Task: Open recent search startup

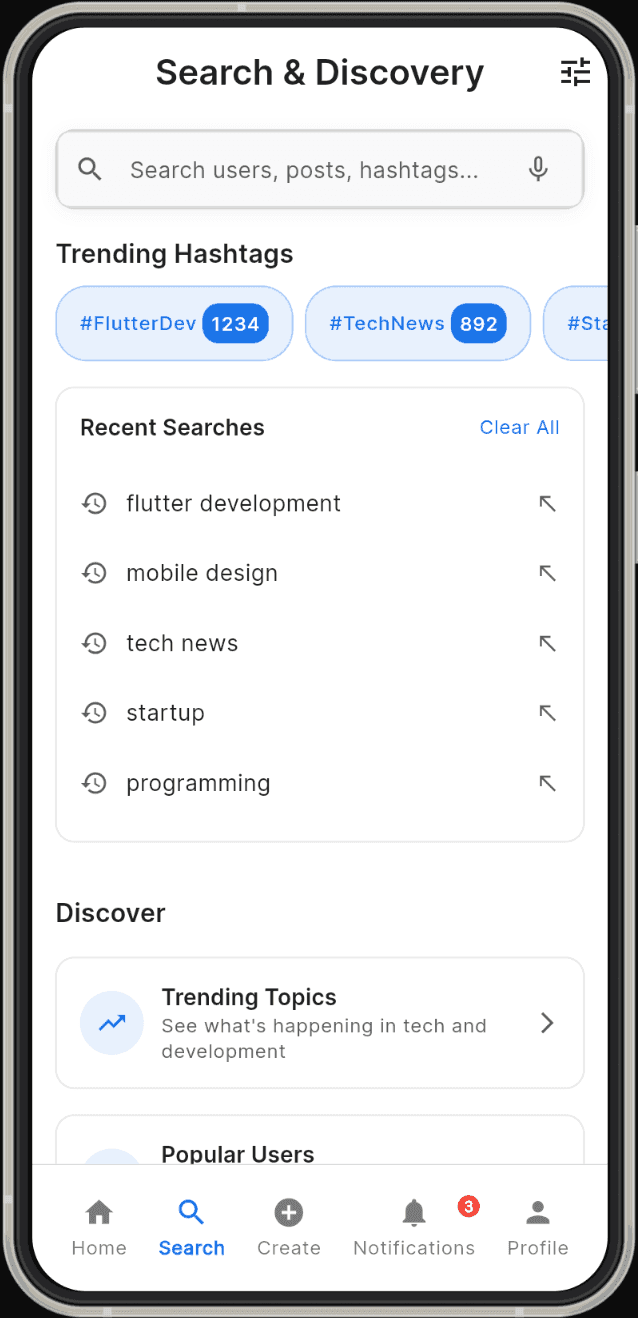Action: (165, 713)
